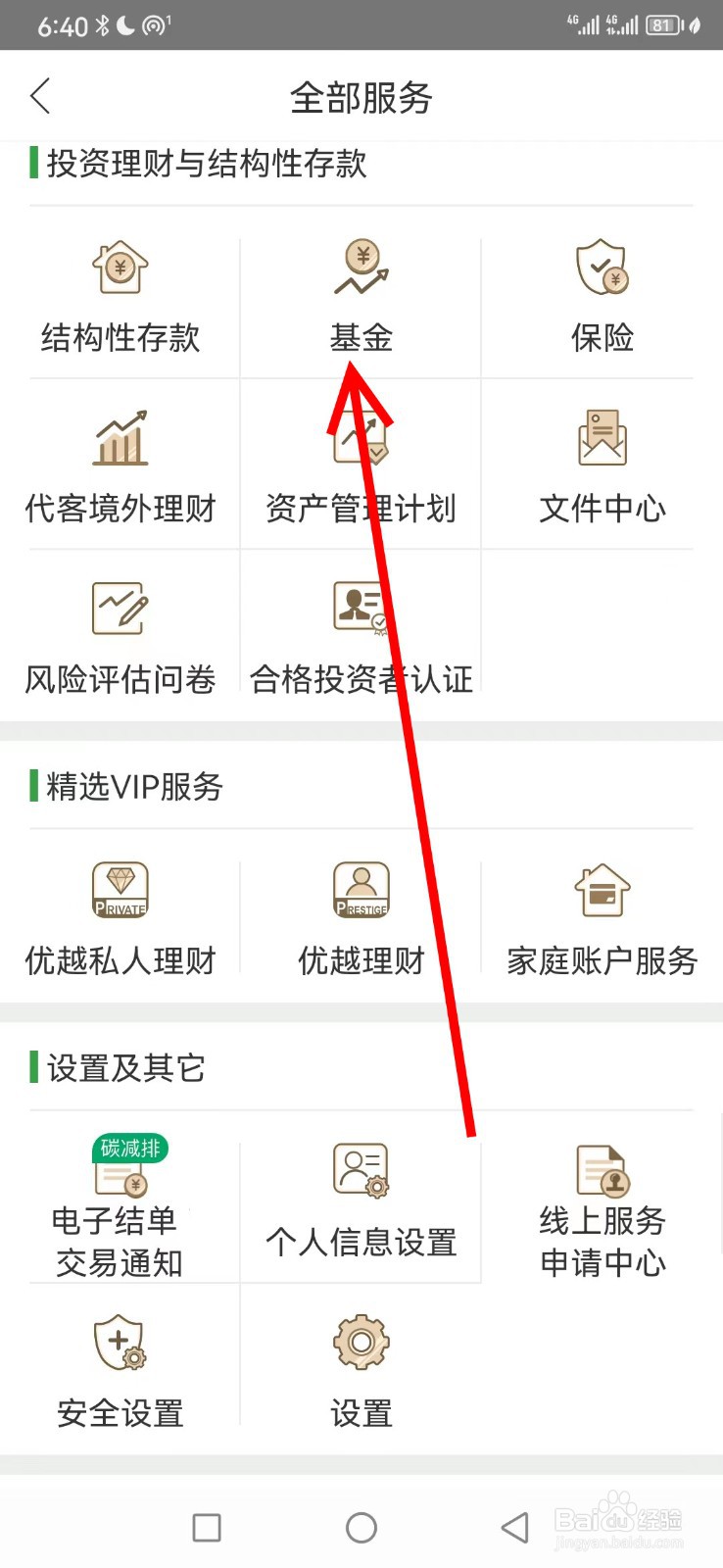Select 合格投资者认证 certification
The image size is (723, 1568).
click(361, 632)
